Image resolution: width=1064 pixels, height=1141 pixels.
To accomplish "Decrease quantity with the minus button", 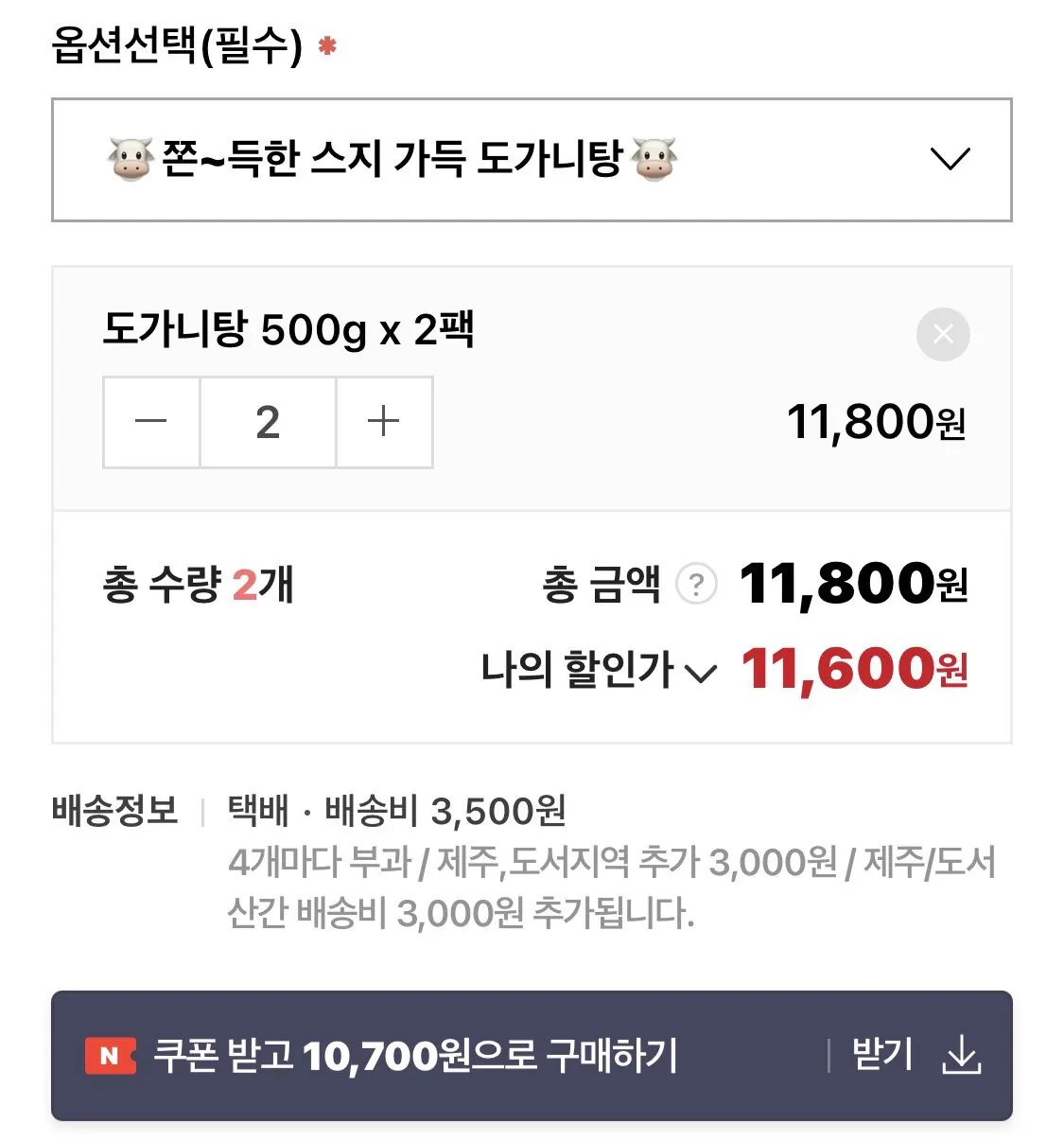I will pos(150,423).
